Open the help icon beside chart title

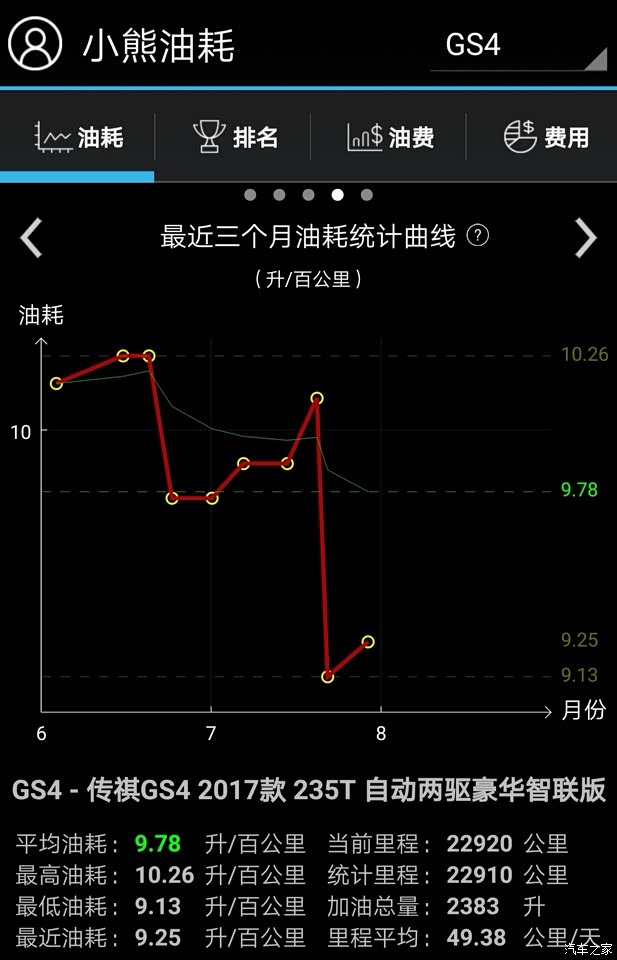(478, 236)
